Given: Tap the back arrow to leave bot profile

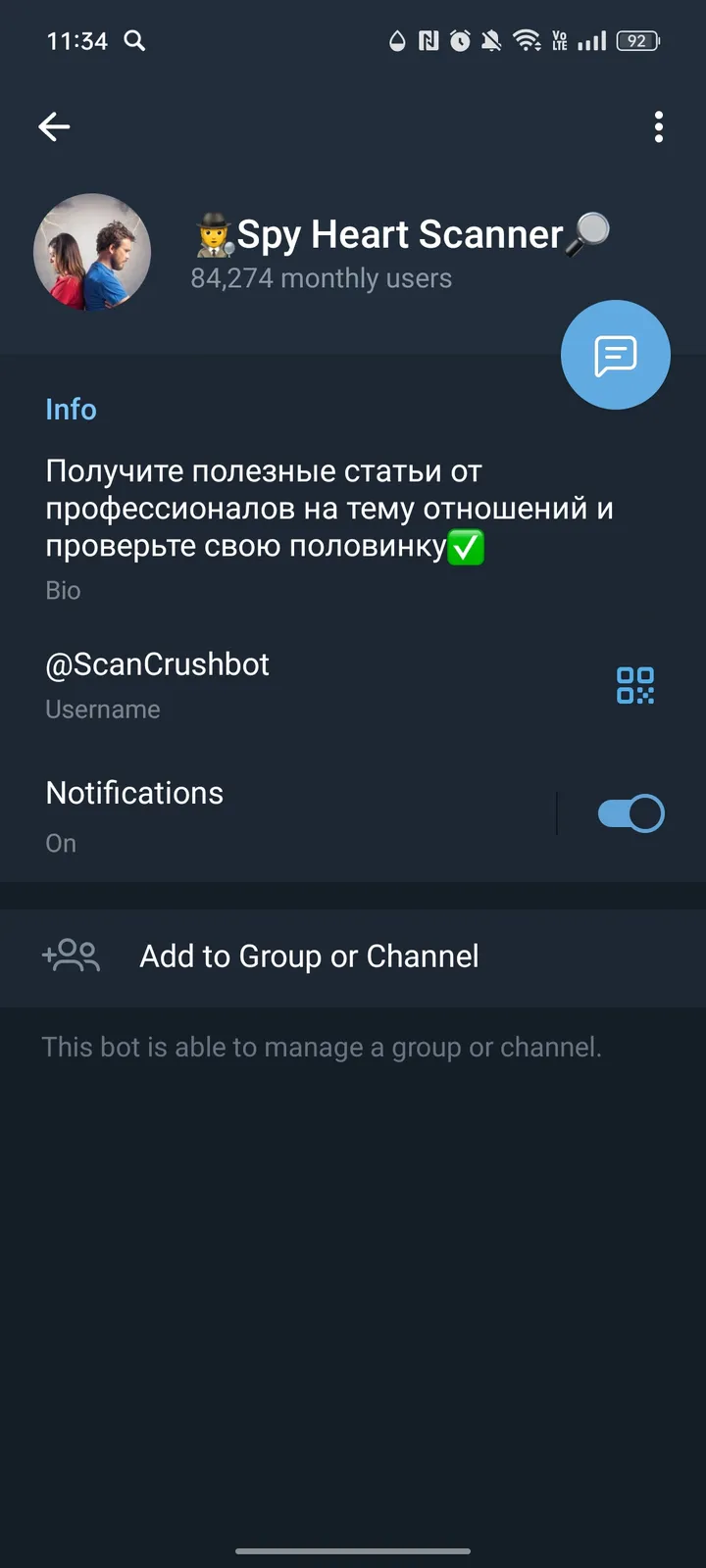Looking at the screenshot, I should point(54,126).
